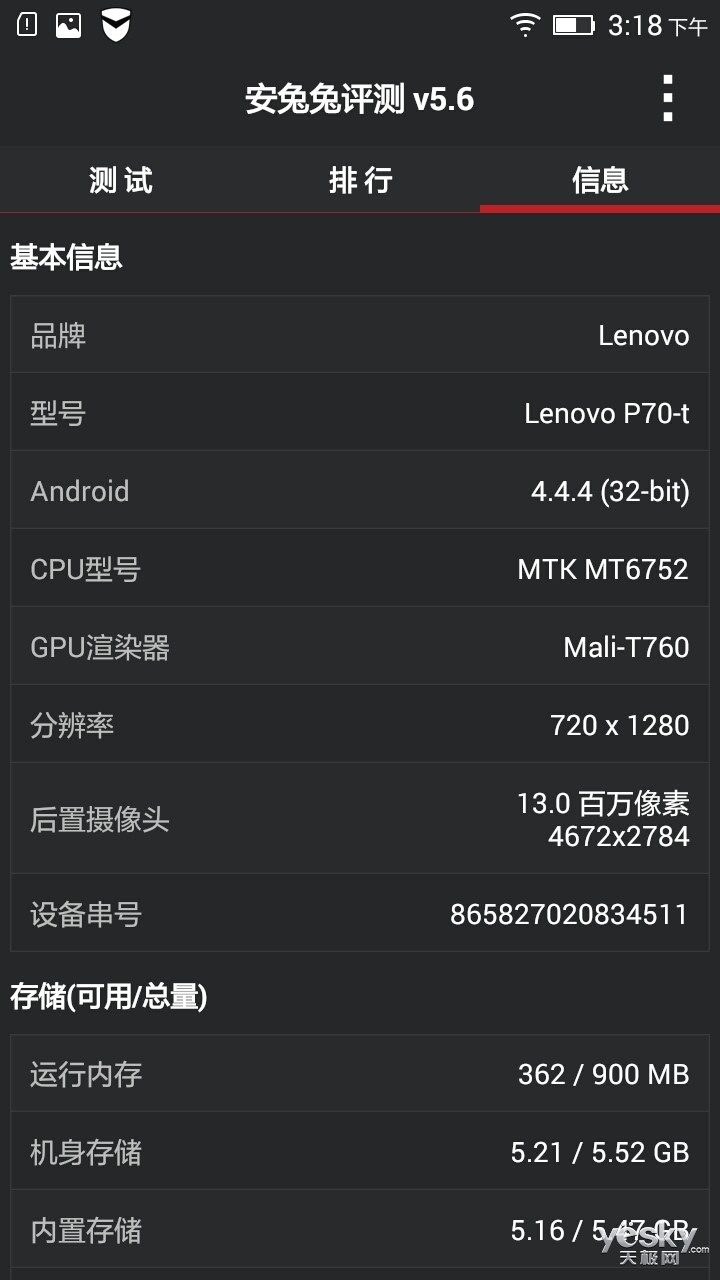Viewport: 720px width, 1280px height.
Task: Switch to the 测试 tab
Action: coord(120,180)
